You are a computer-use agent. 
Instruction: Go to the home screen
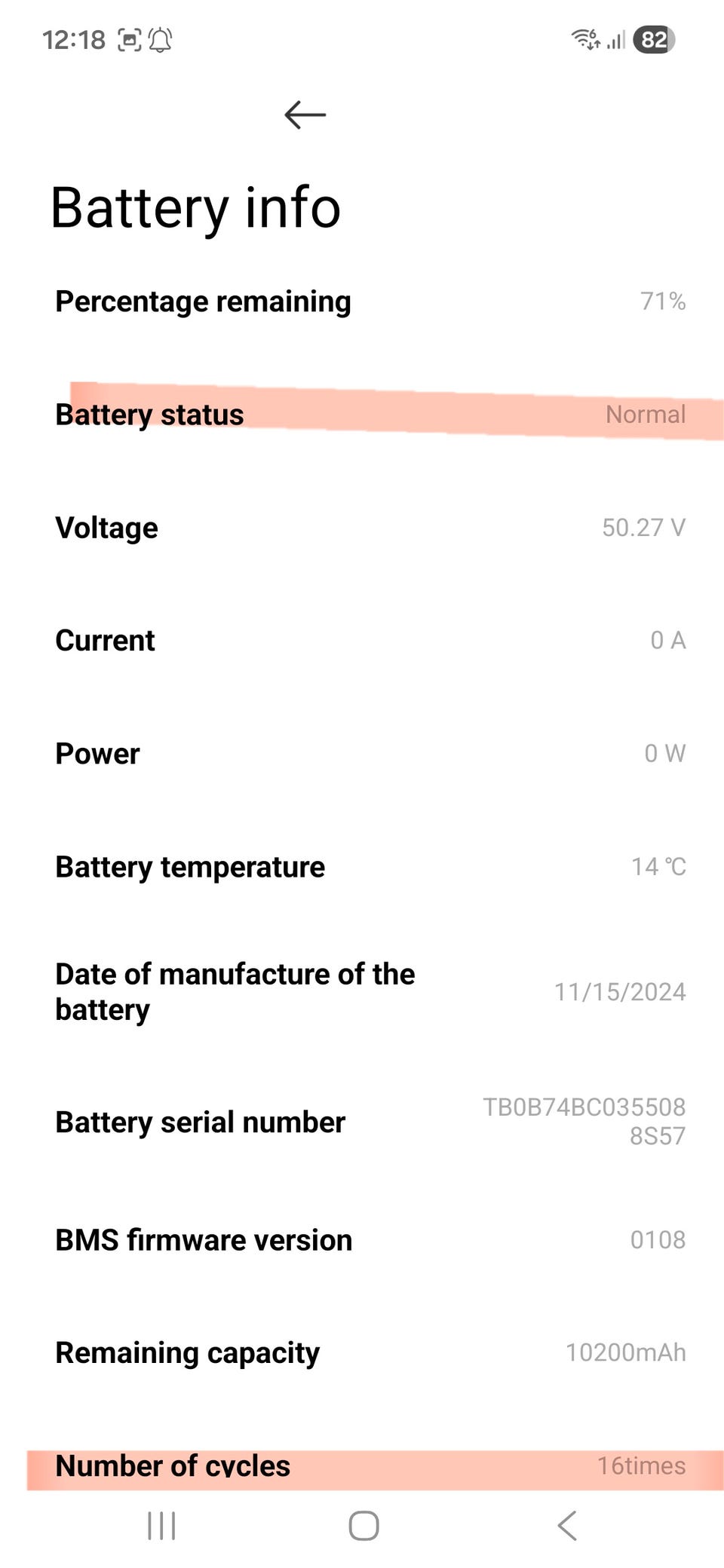[364, 1526]
